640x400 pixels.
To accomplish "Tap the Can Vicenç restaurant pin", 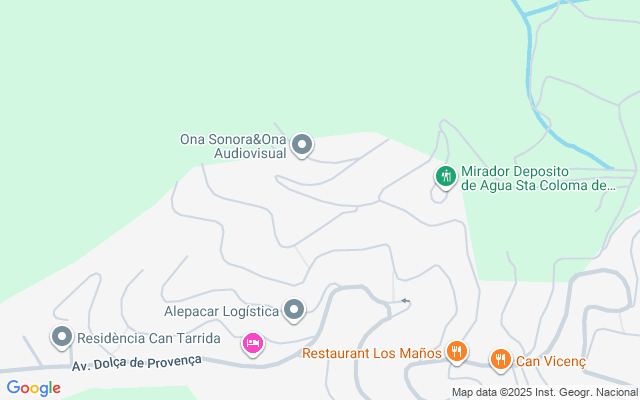I will (500, 360).
